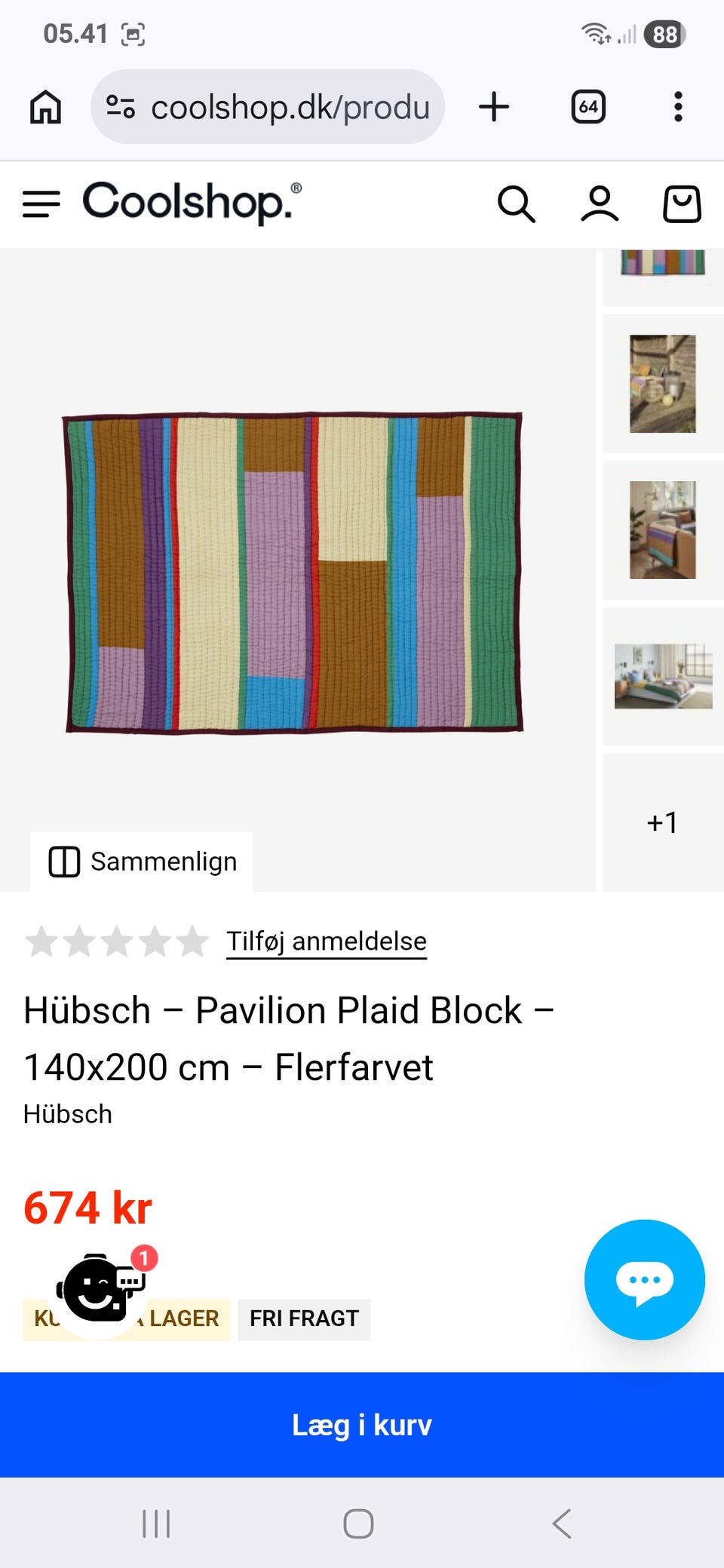Tap the Hübsch brand name
The width and height of the screenshot is (724, 1568).
point(67,1113)
